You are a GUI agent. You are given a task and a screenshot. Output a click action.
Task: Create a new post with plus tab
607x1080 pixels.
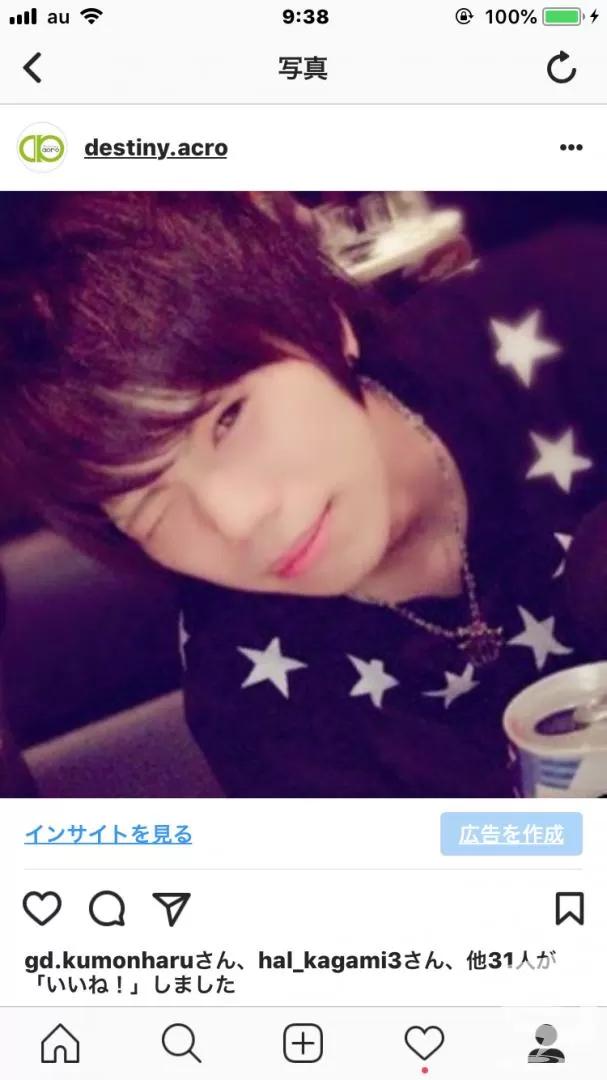(x=303, y=1043)
